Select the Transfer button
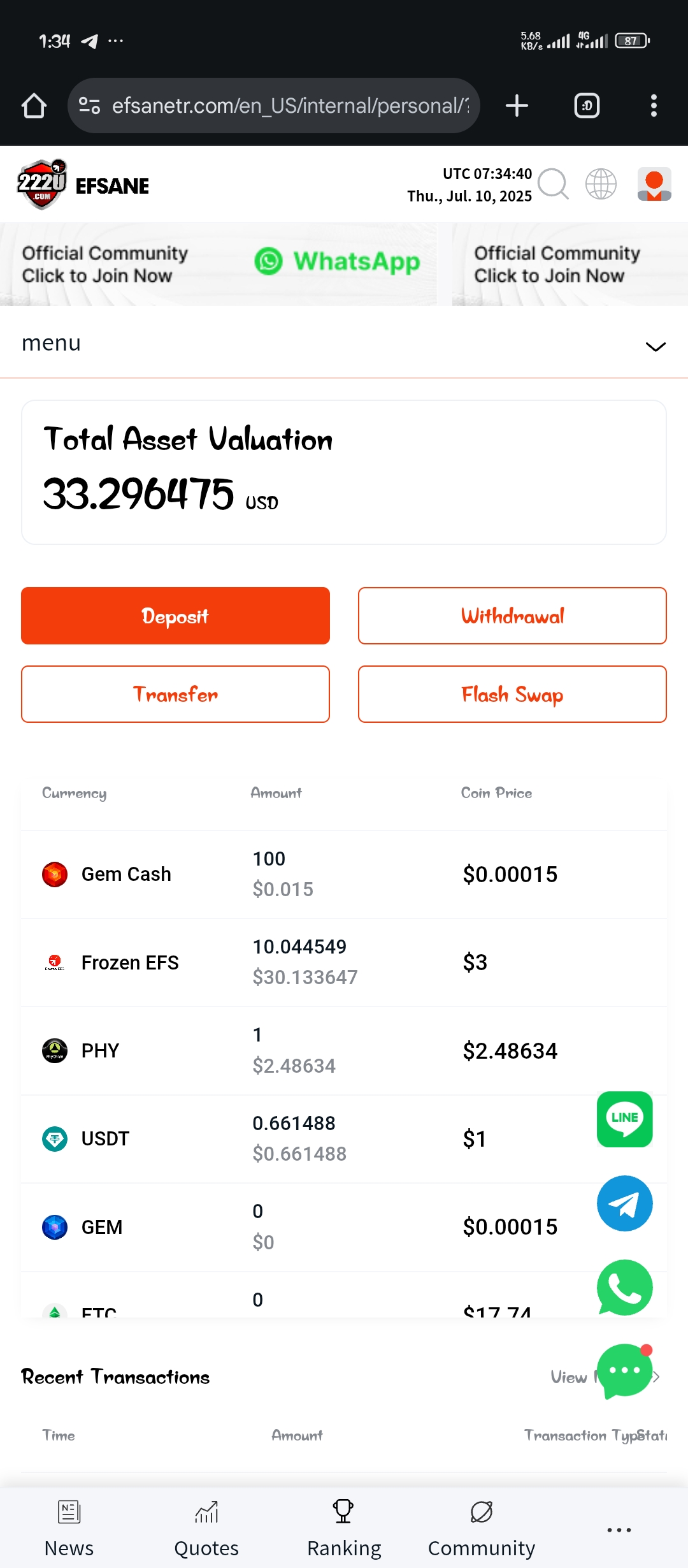This screenshot has height=1568, width=688. 175,694
